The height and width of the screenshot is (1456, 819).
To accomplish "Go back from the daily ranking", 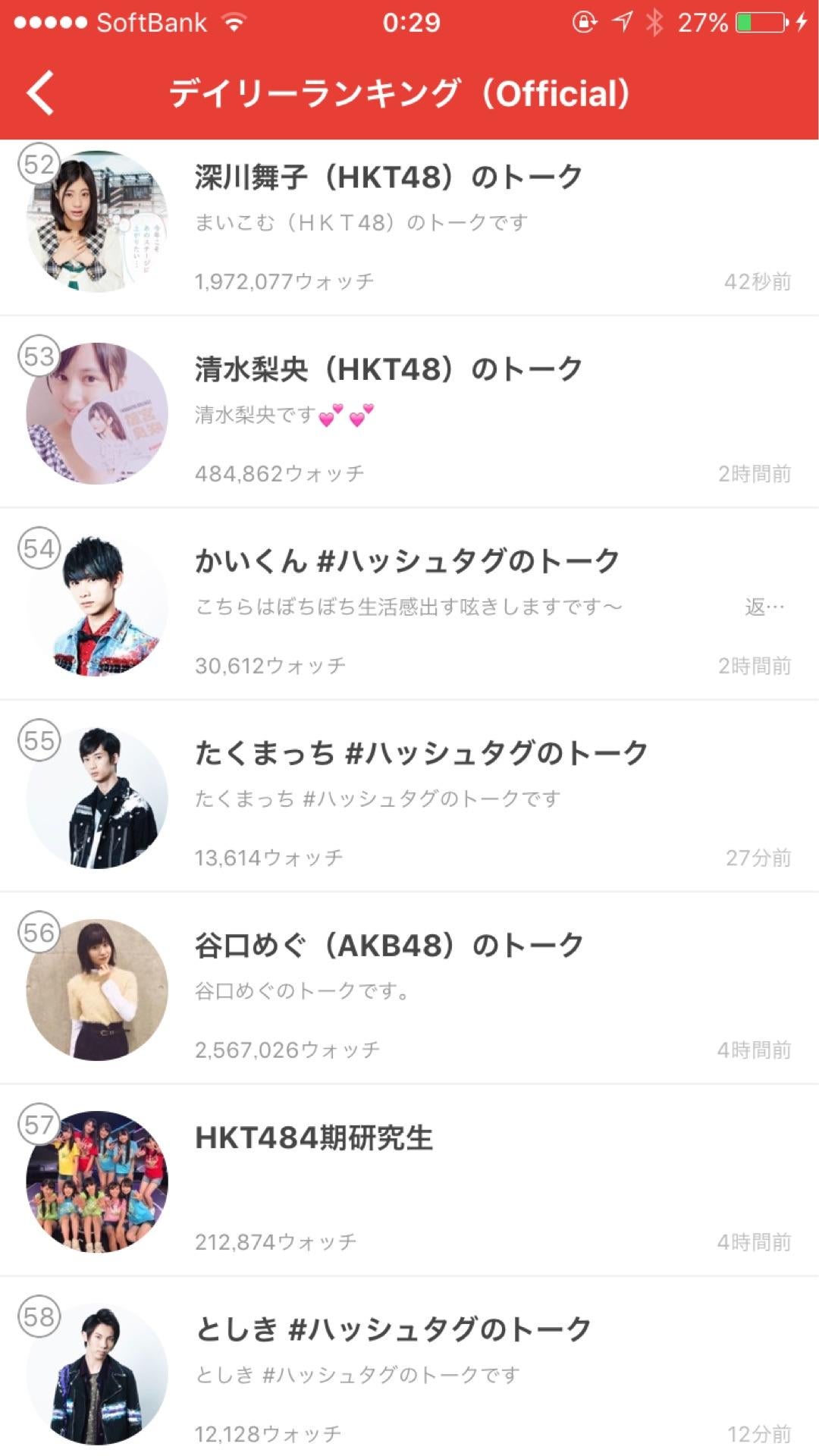I will point(41,93).
